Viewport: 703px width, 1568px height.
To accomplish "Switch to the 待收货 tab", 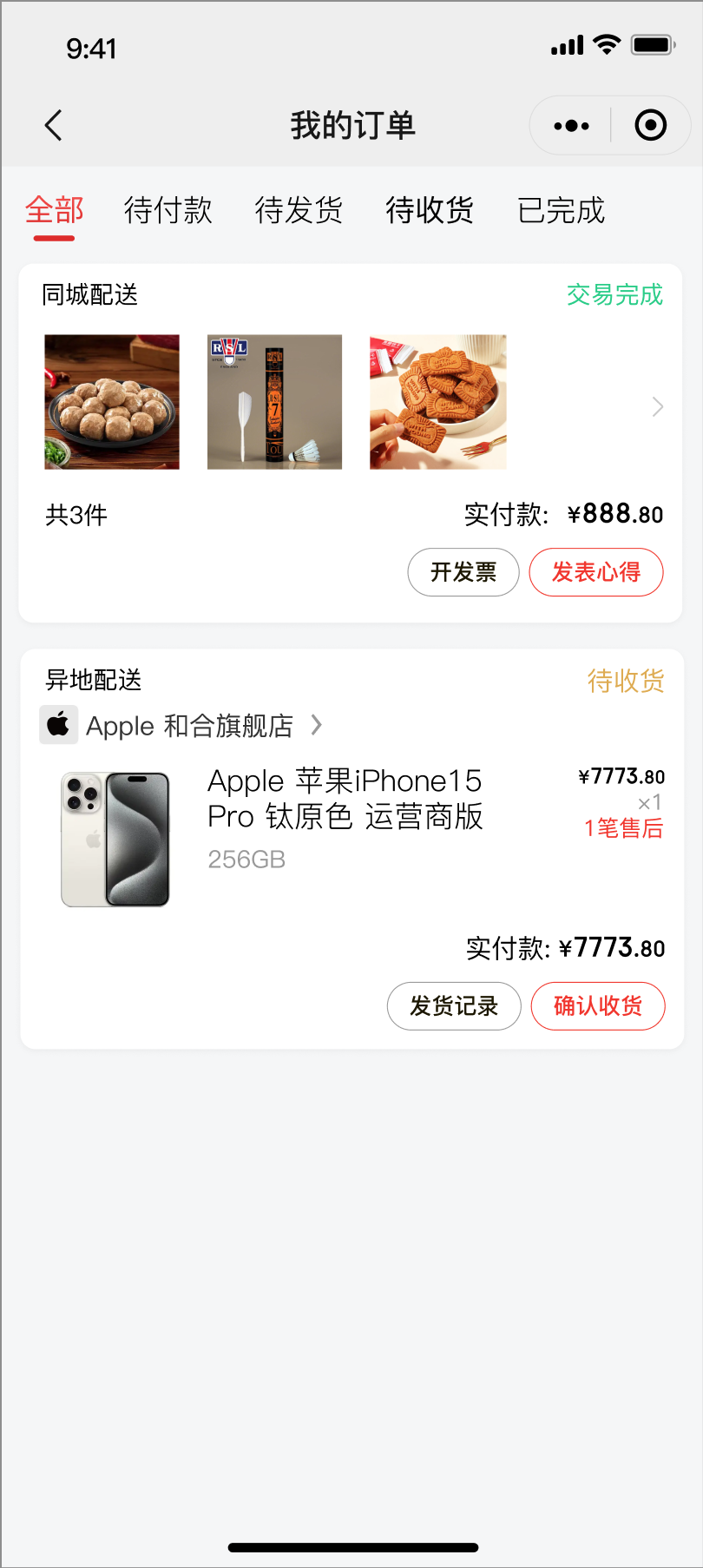I will coord(430,211).
